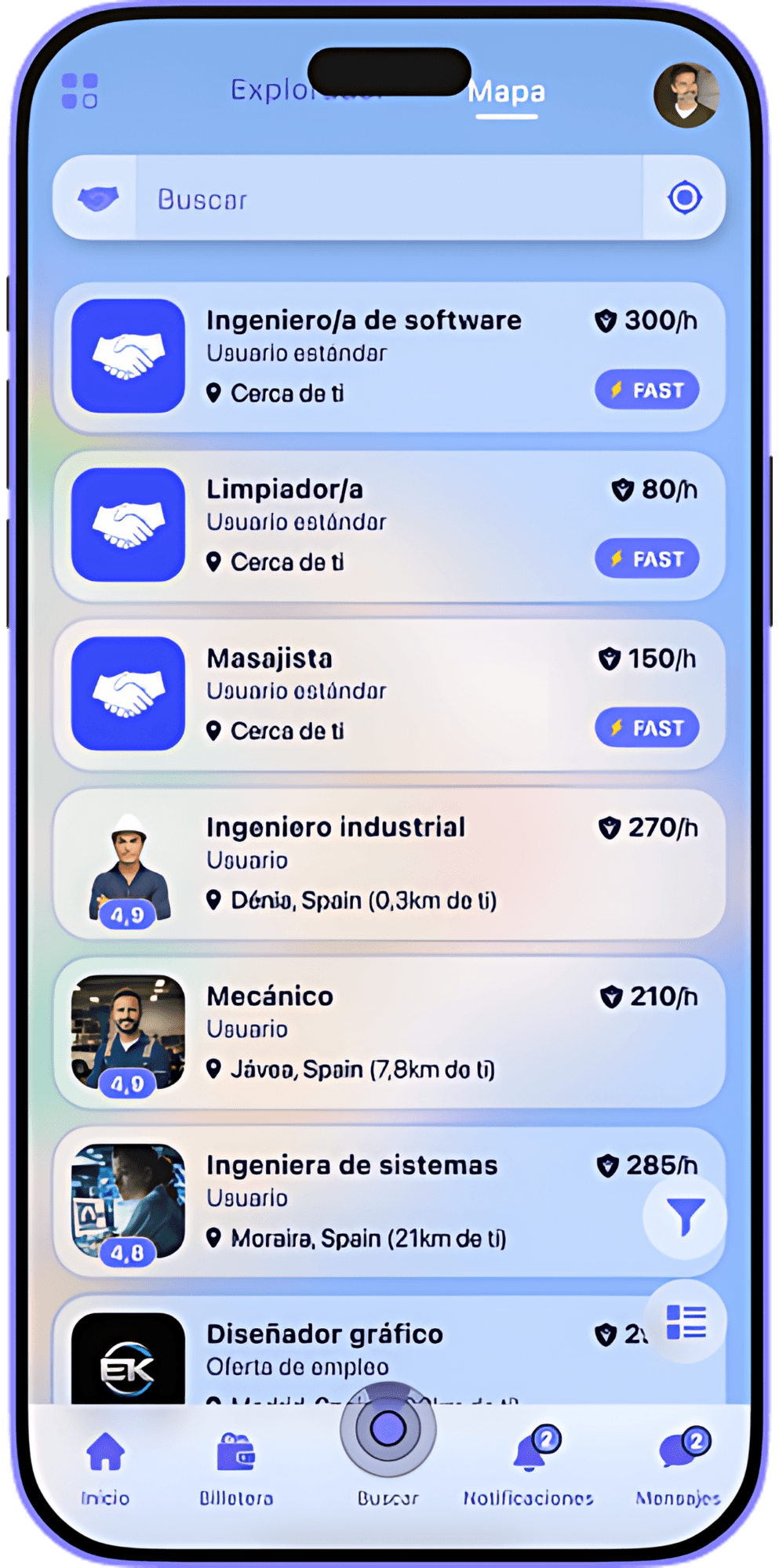Open the Ingeniero/a de software card
The image size is (779, 1568).
[x=388, y=357]
